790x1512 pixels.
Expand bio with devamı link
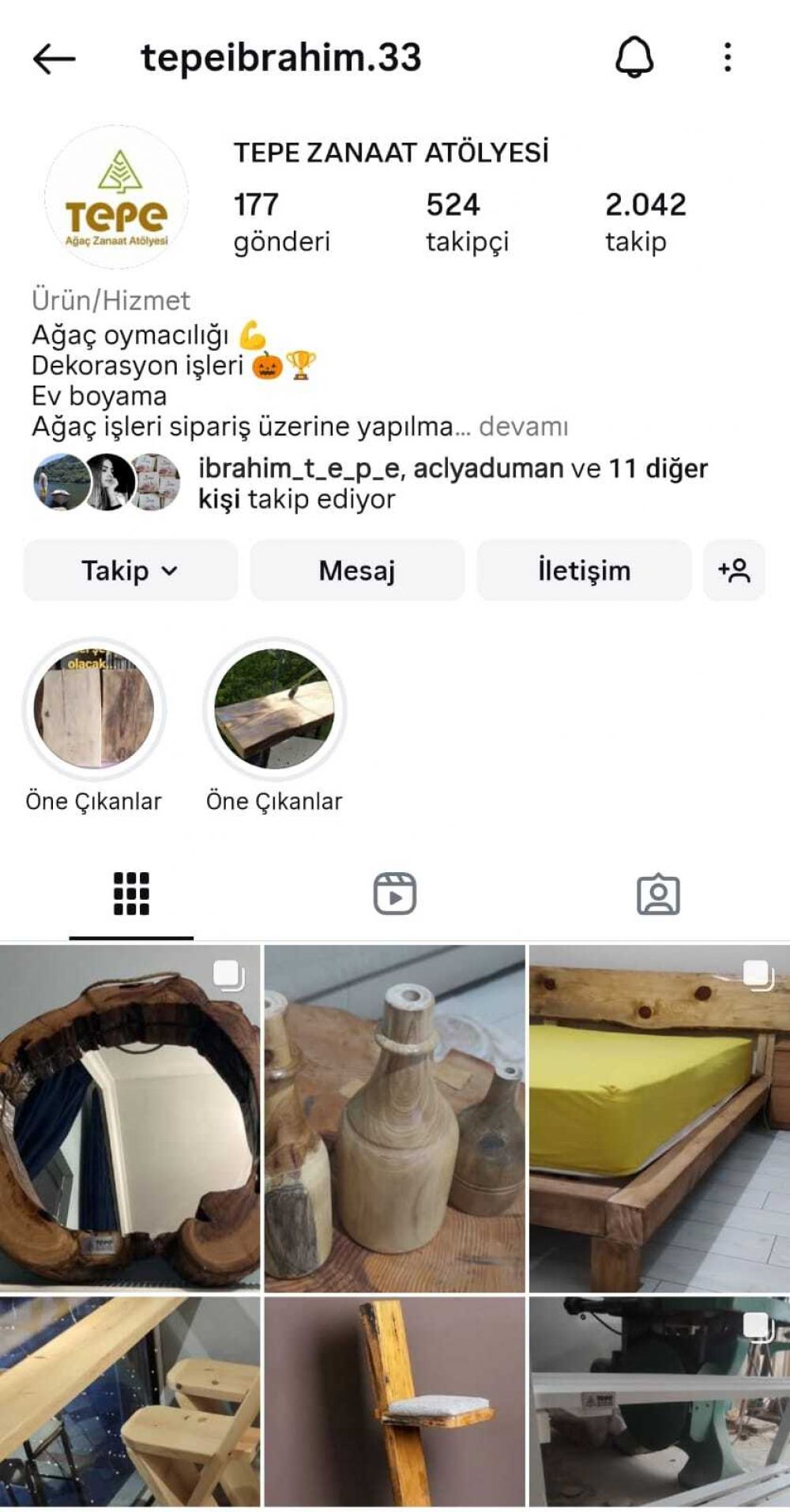pyautogui.click(x=523, y=427)
